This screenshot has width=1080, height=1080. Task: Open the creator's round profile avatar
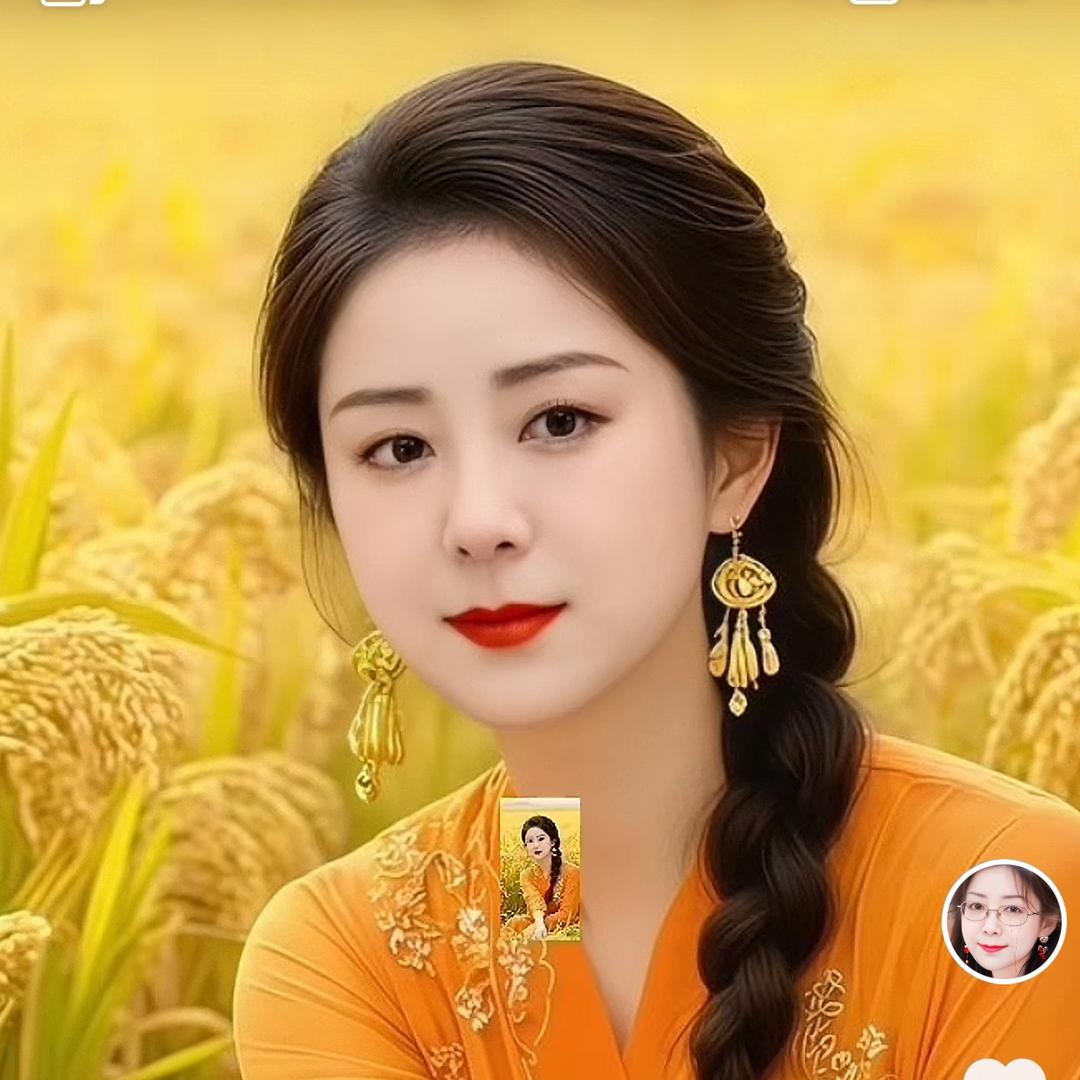coord(1004,922)
